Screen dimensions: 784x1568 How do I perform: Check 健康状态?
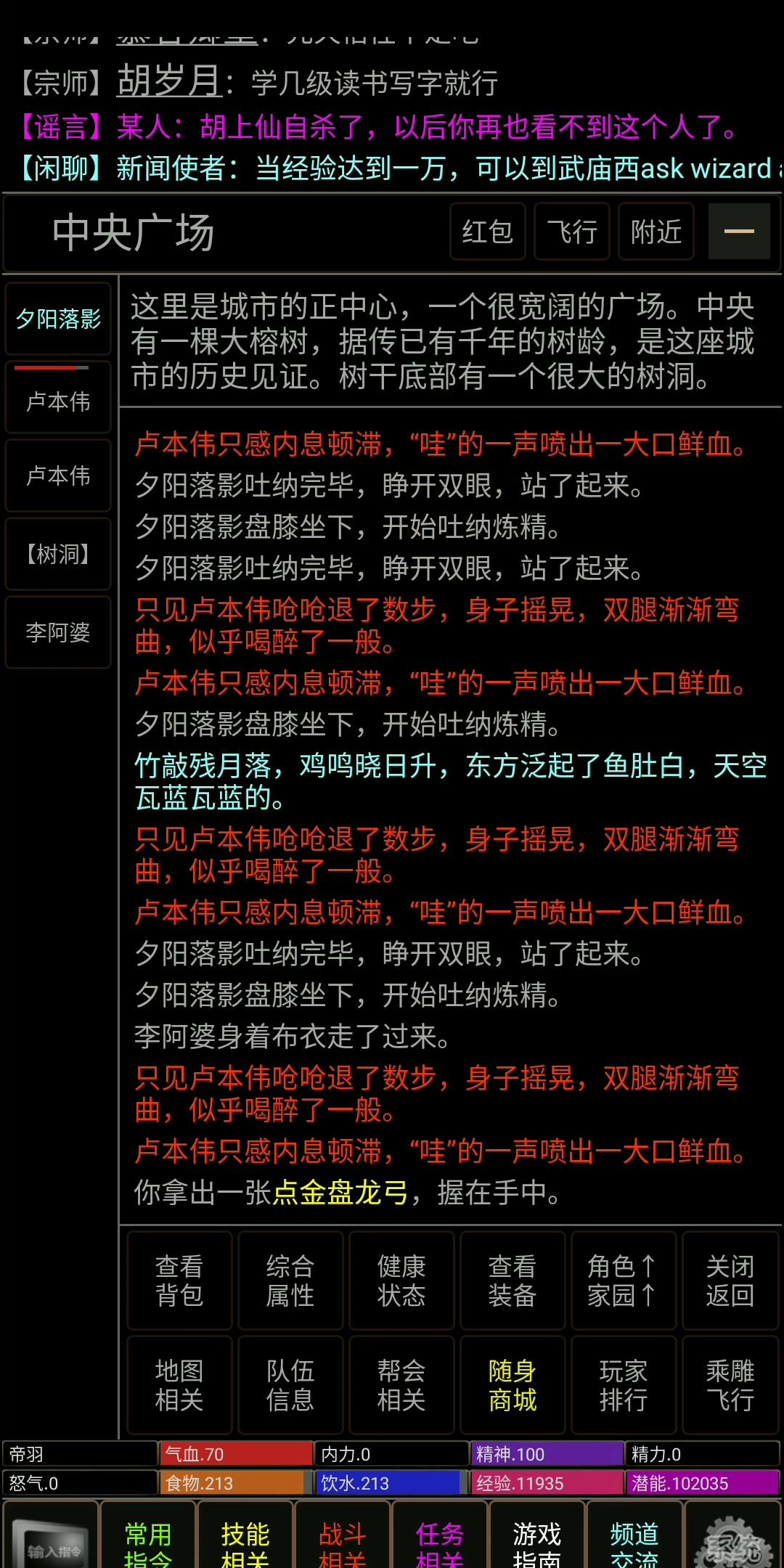(401, 1281)
